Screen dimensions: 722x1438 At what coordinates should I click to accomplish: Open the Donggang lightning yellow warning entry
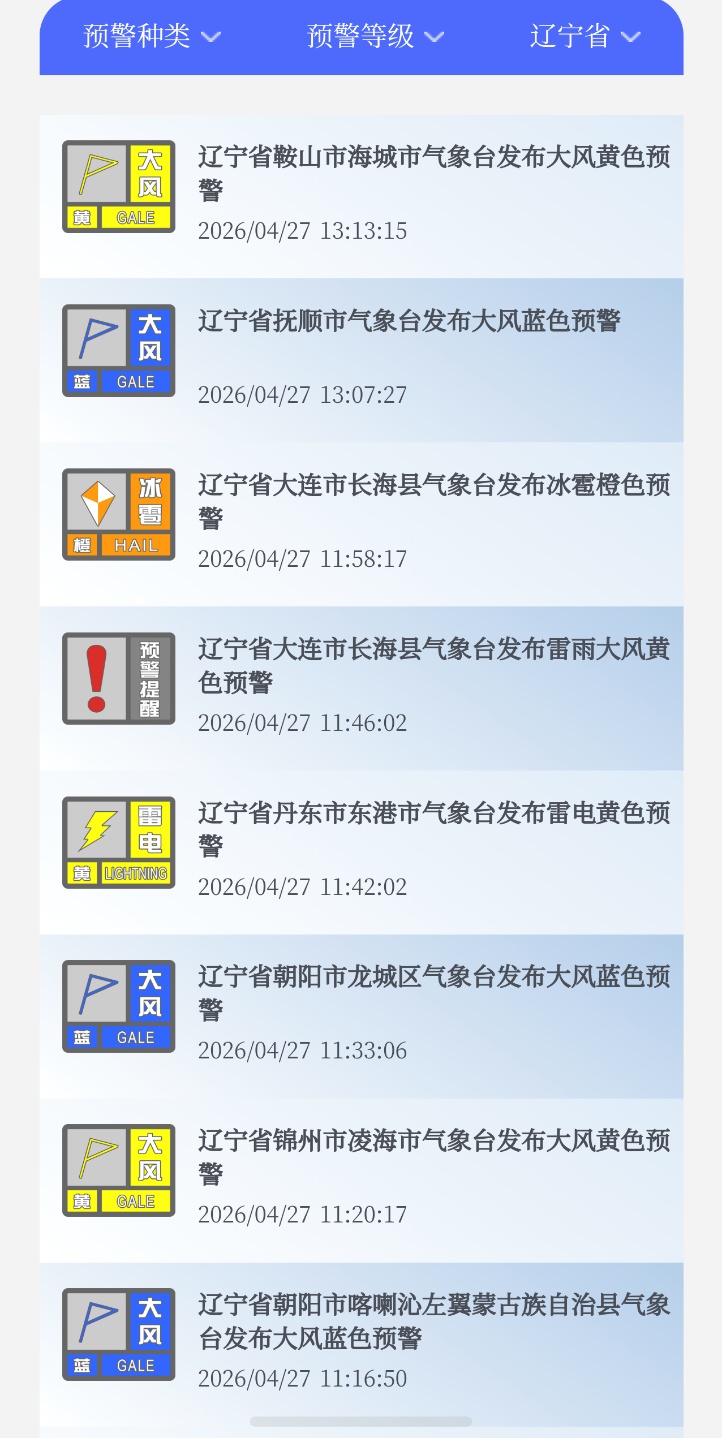coord(430,828)
